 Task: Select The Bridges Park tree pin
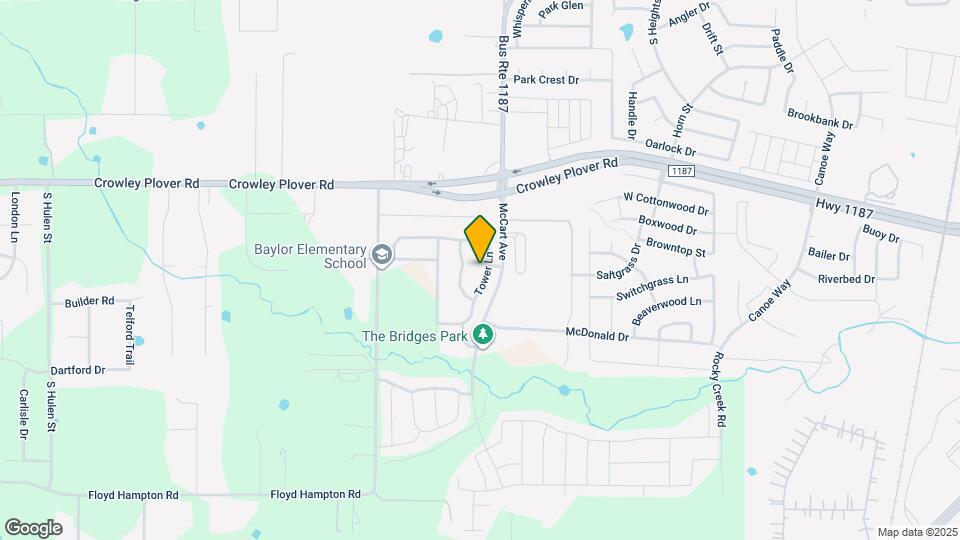click(x=484, y=335)
